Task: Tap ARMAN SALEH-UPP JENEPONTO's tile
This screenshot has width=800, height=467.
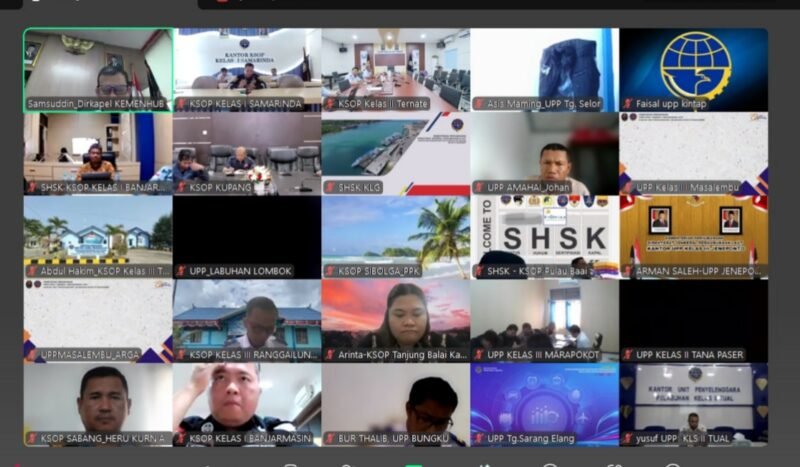Action: [x=693, y=236]
